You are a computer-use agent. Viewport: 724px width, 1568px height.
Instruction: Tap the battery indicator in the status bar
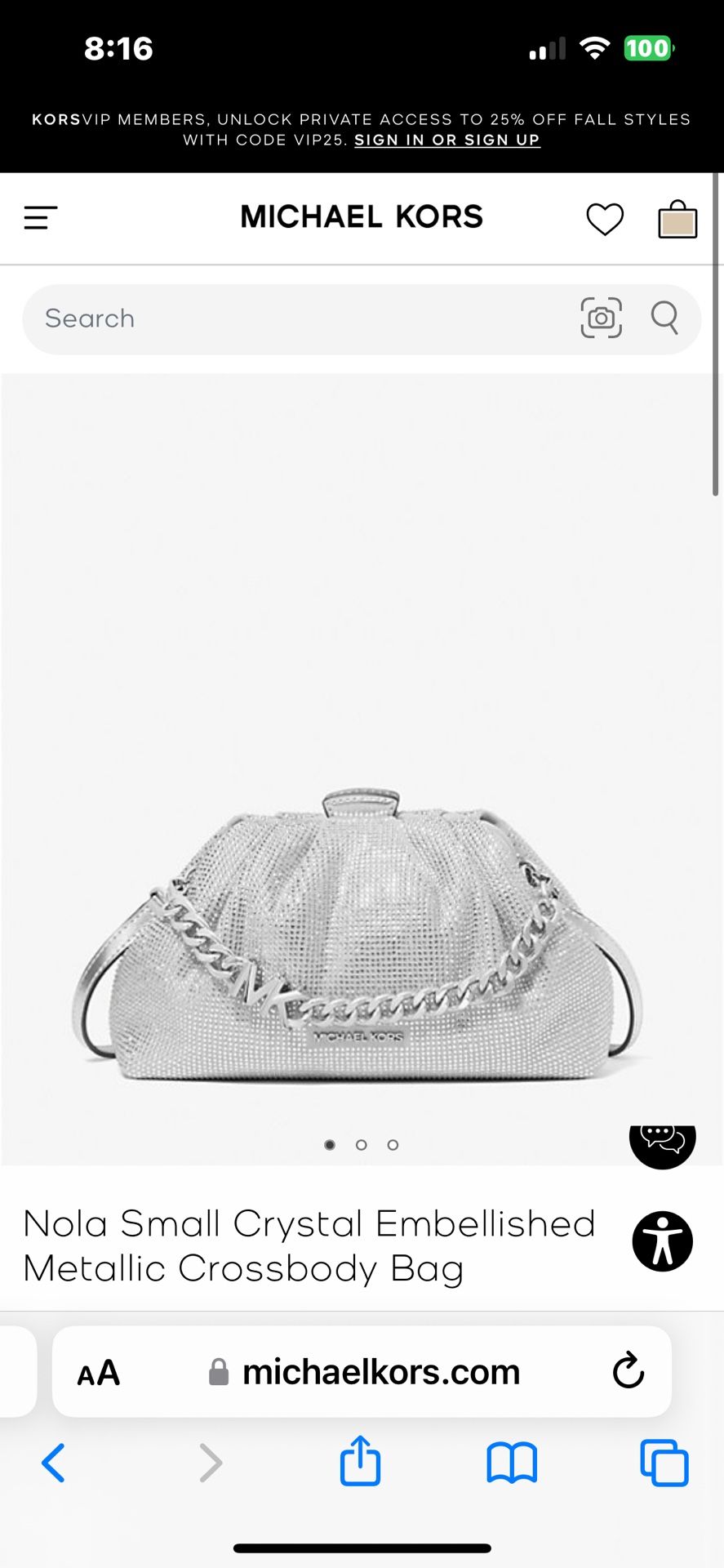(x=646, y=48)
